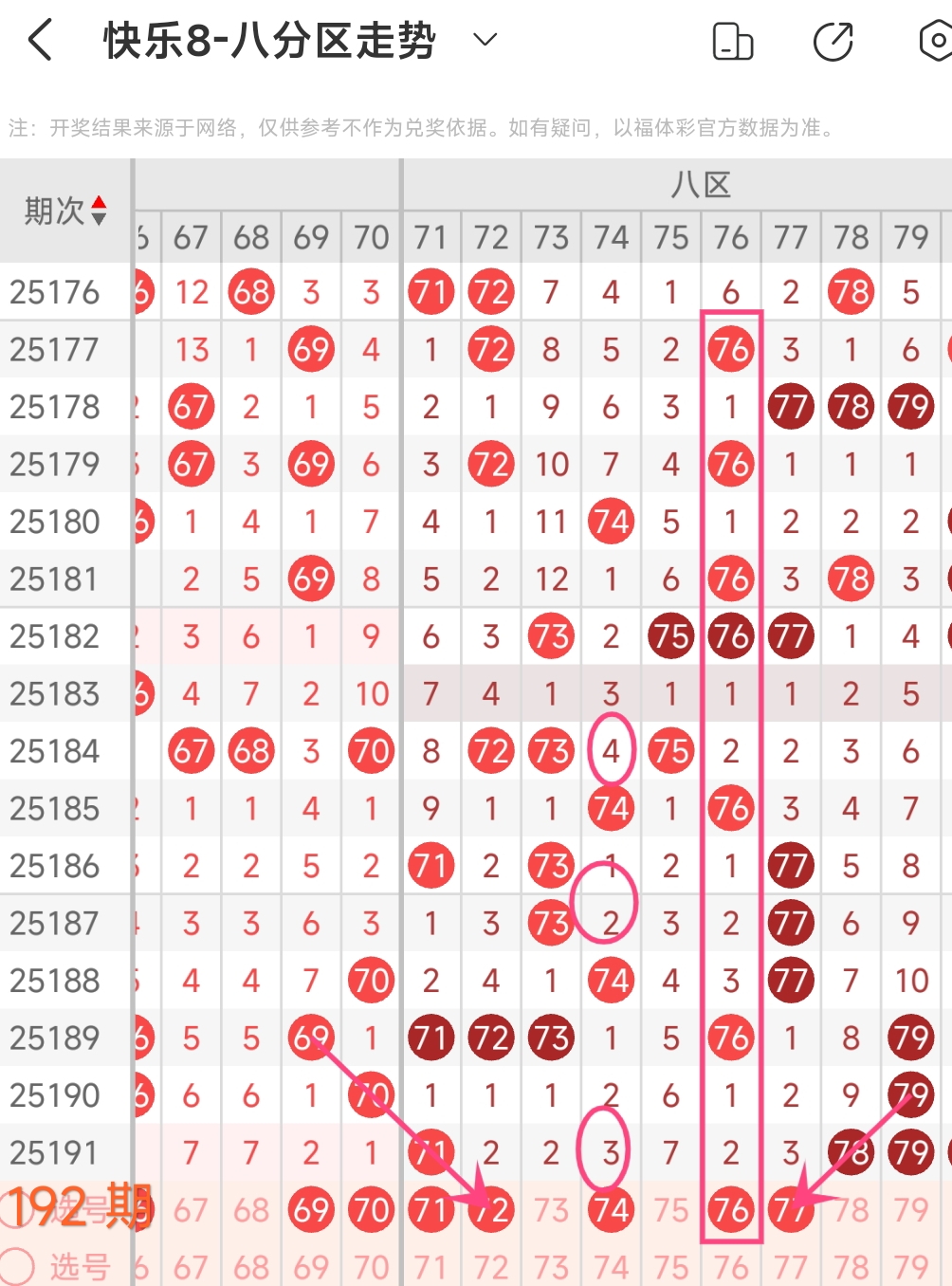Screen dimensions: 952x1286
Task: Deselect number 69 in the first 选号 row
Action: point(311,1210)
